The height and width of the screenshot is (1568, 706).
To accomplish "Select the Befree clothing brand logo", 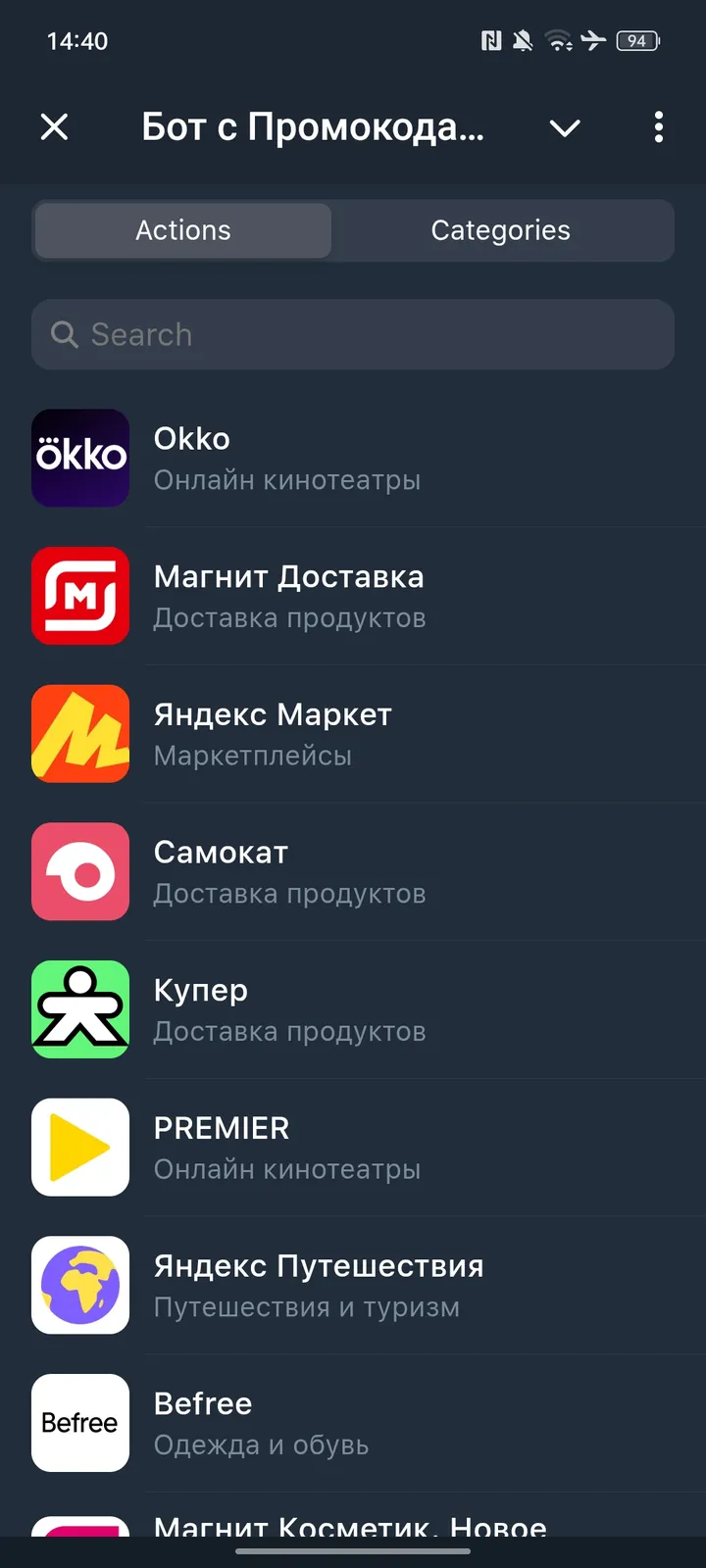I will tap(80, 1423).
